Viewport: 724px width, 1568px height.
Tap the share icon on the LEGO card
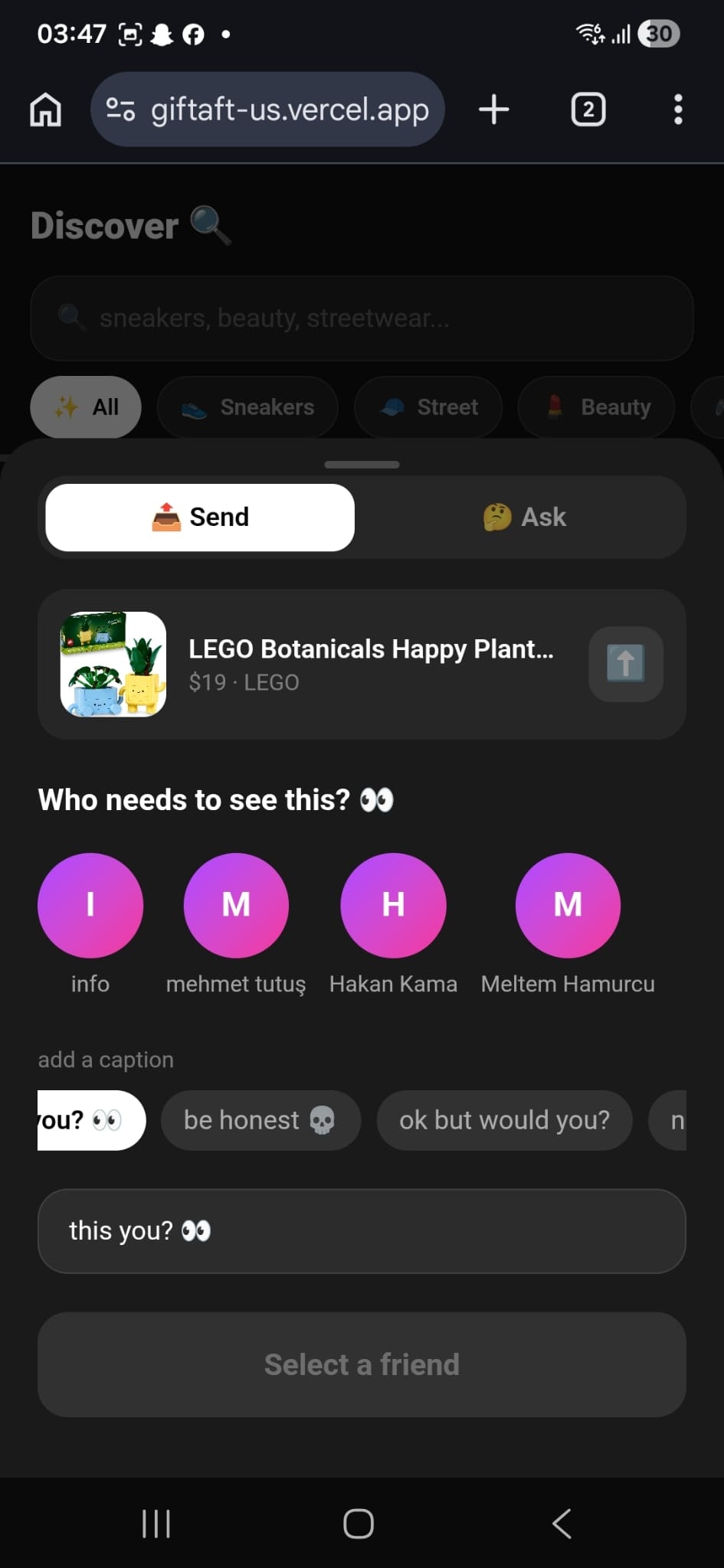click(625, 664)
